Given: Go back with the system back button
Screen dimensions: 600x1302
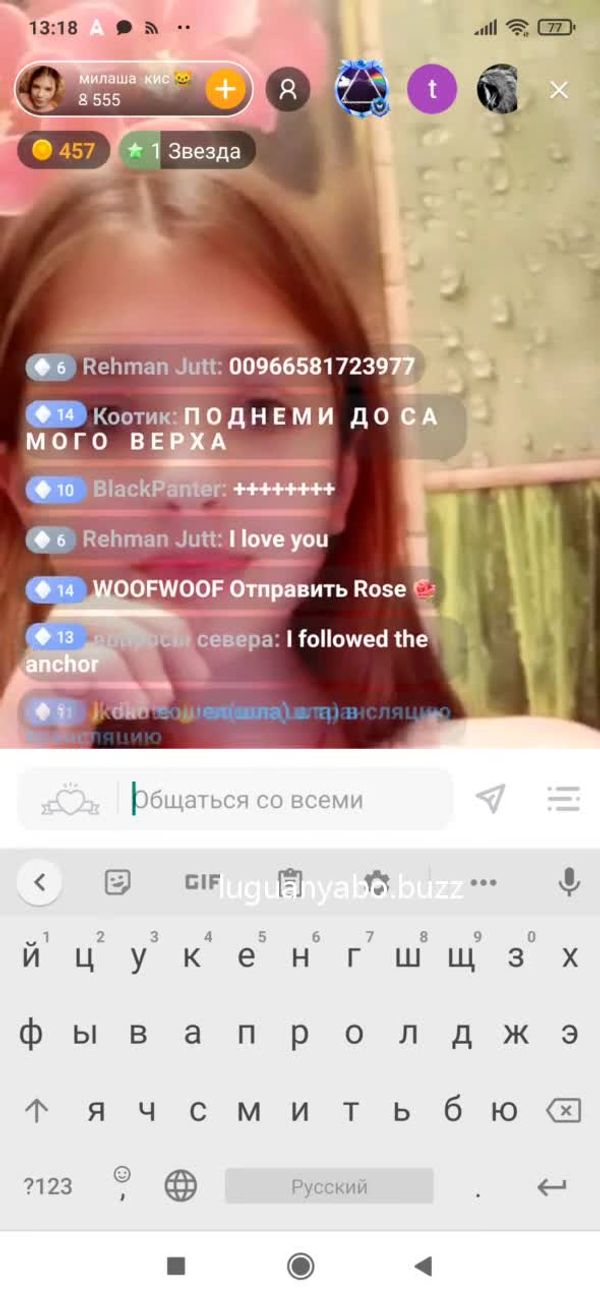Looking at the screenshot, I should pos(423,1266).
